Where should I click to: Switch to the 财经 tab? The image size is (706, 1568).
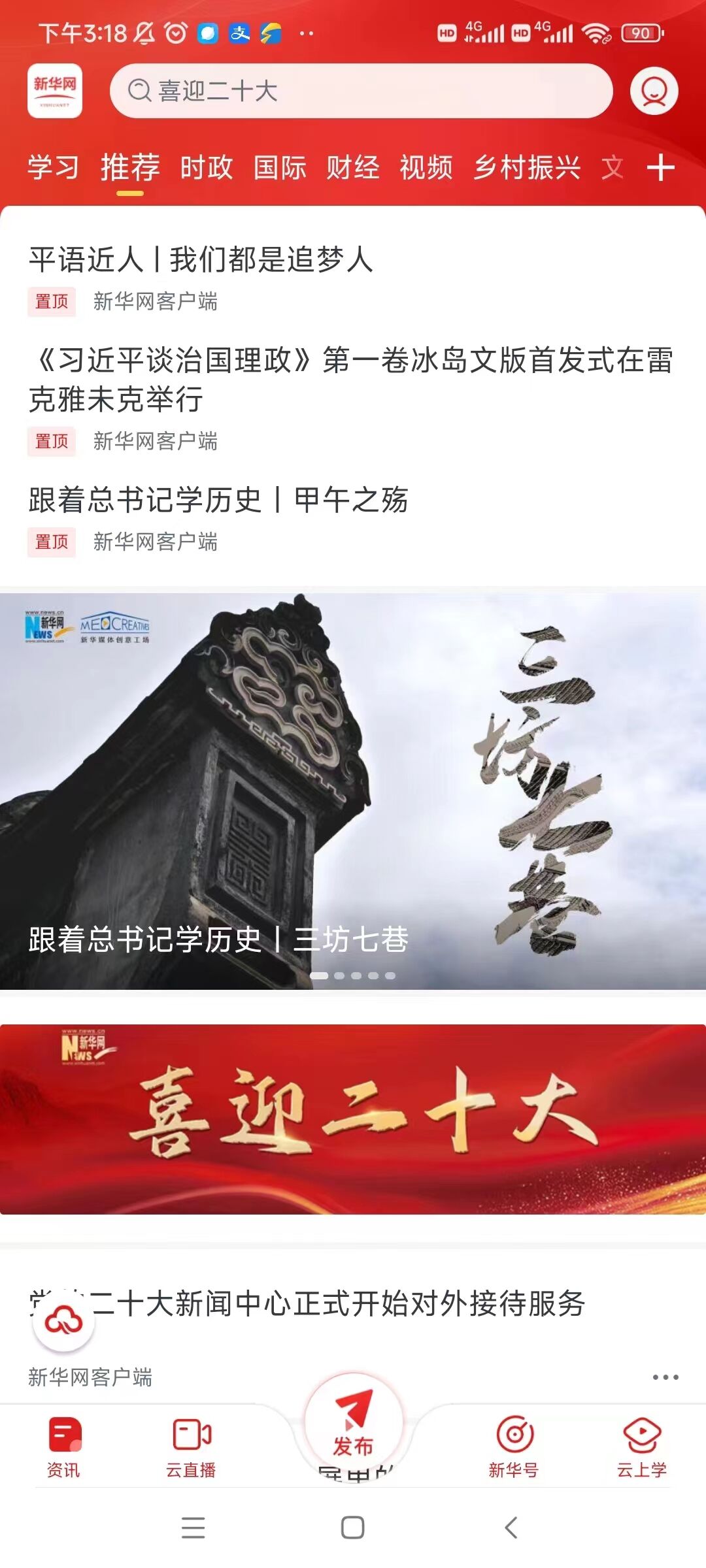[x=353, y=168]
